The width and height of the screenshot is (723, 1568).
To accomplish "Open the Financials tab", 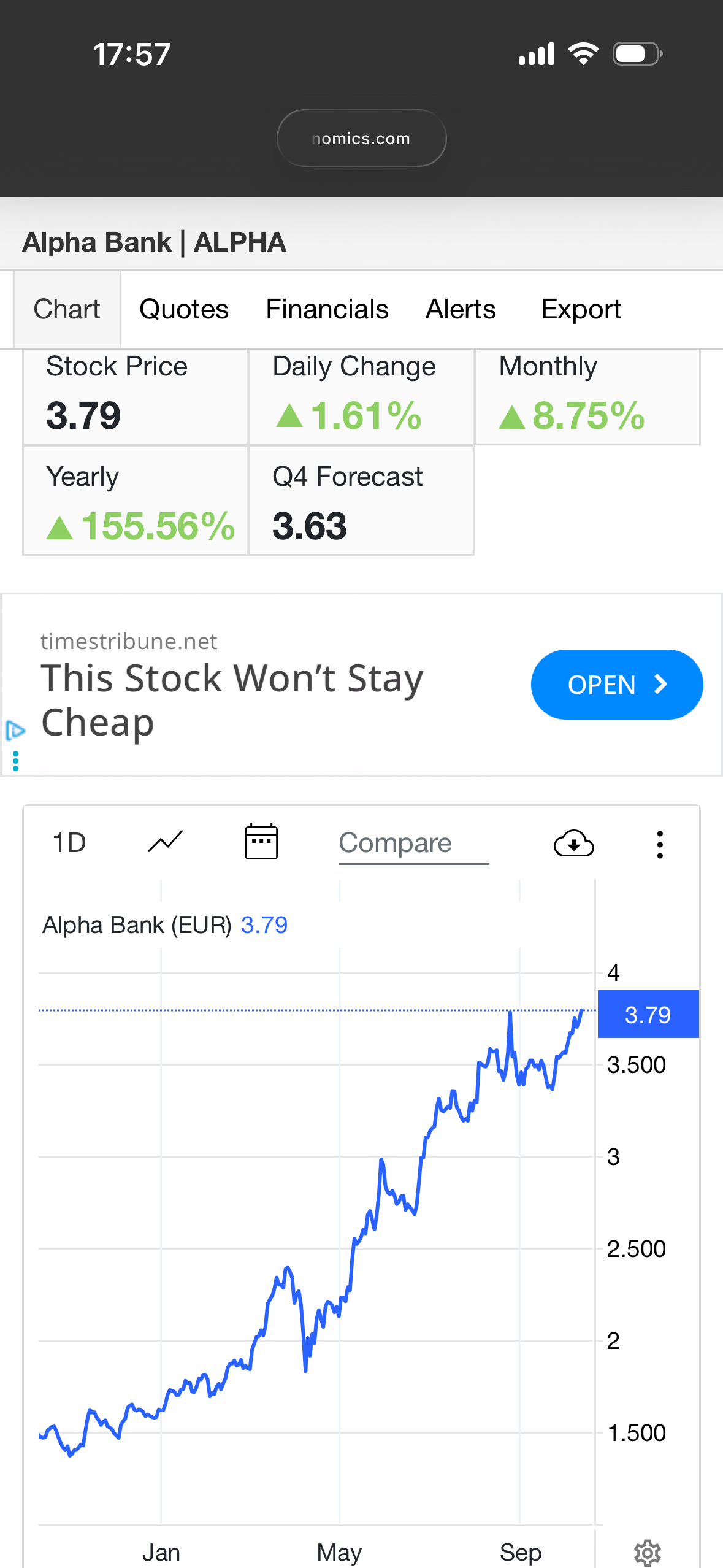I will pos(327,309).
